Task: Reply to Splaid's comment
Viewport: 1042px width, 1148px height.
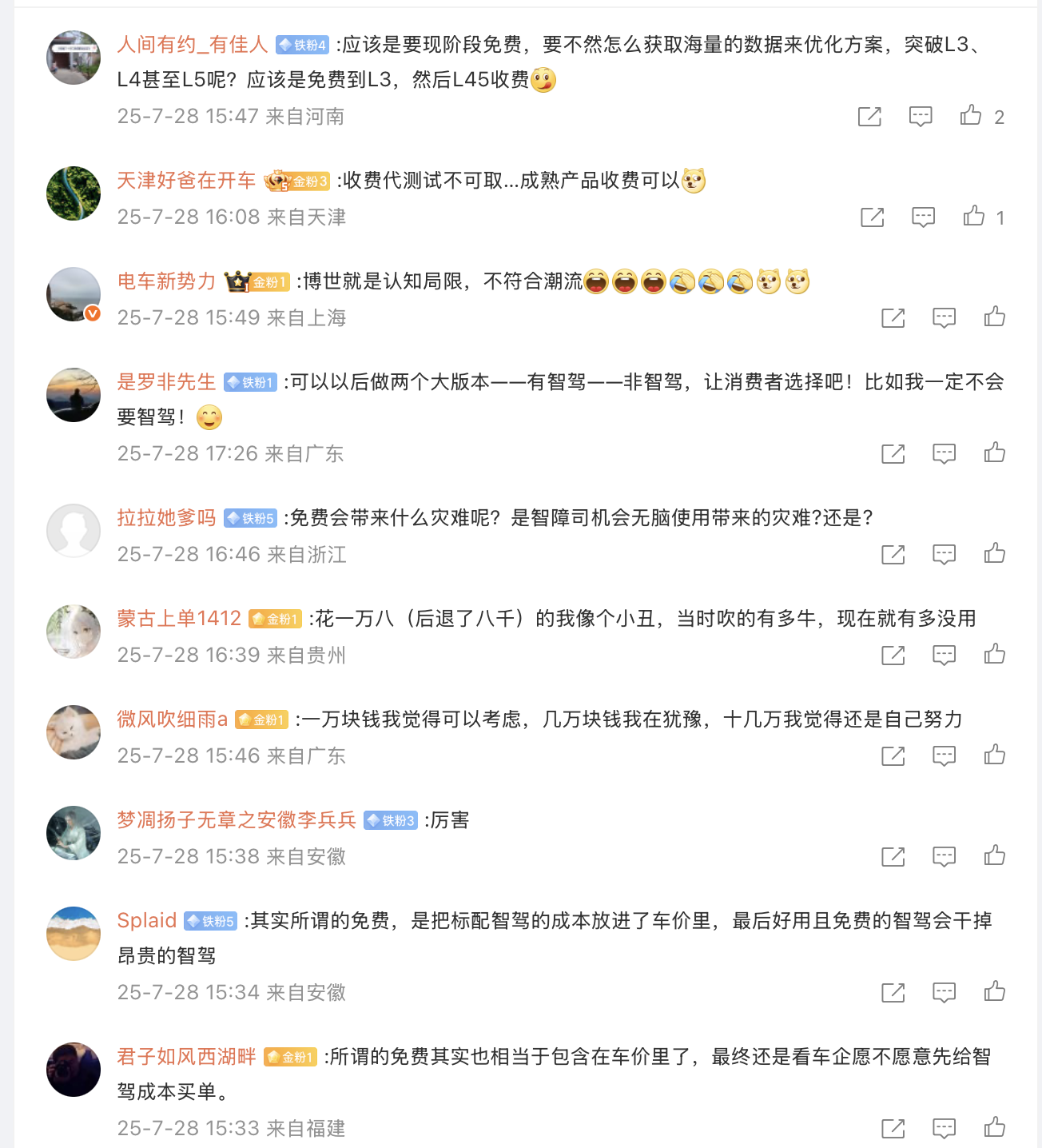Action: [x=944, y=992]
